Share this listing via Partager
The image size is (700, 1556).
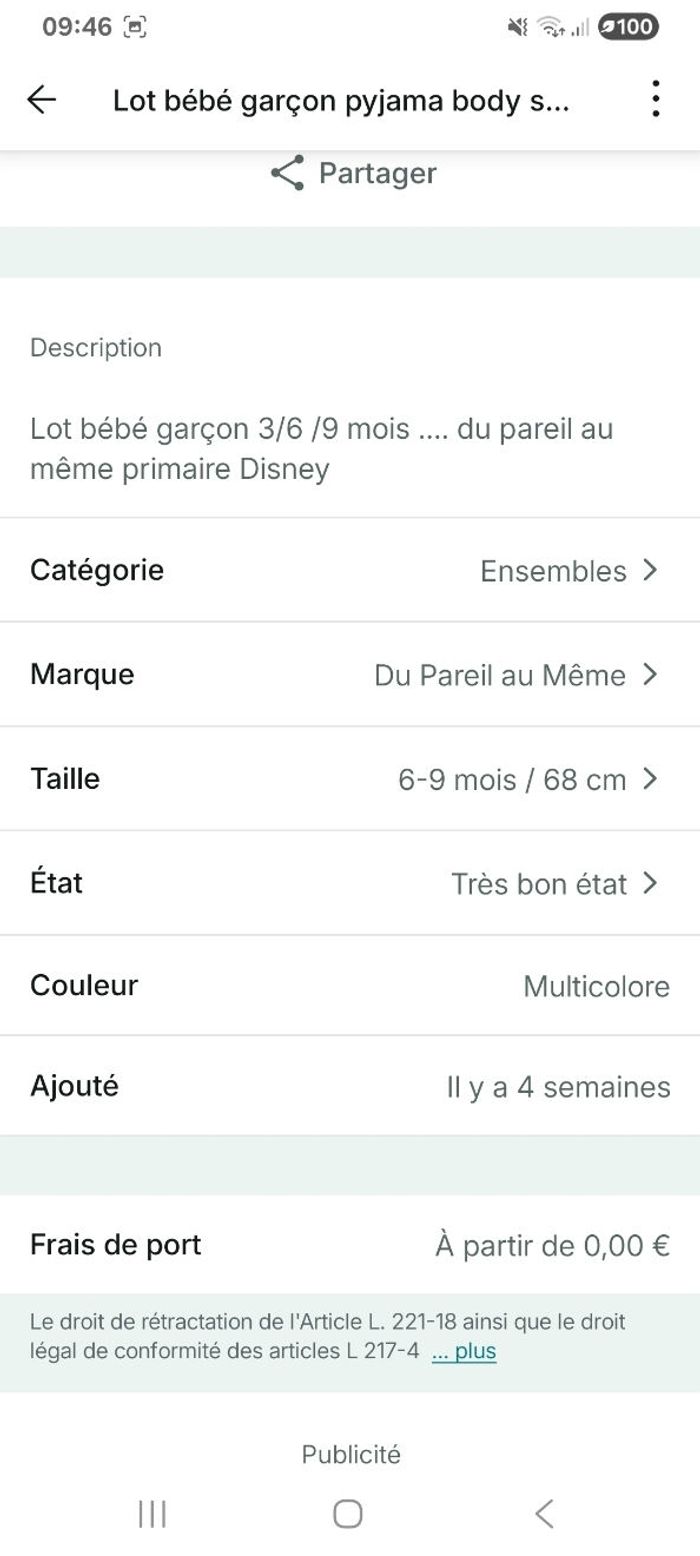point(353,173)
